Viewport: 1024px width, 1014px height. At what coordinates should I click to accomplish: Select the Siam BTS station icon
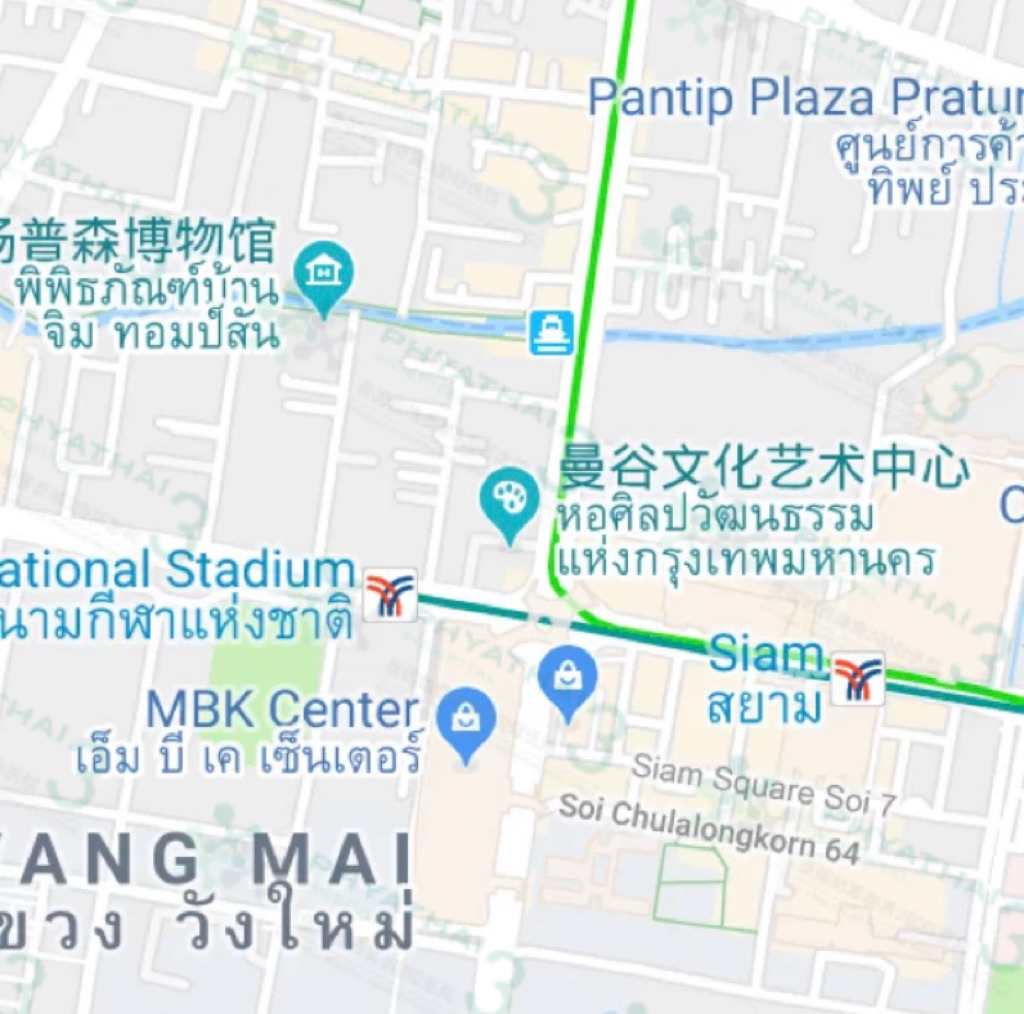857,679
